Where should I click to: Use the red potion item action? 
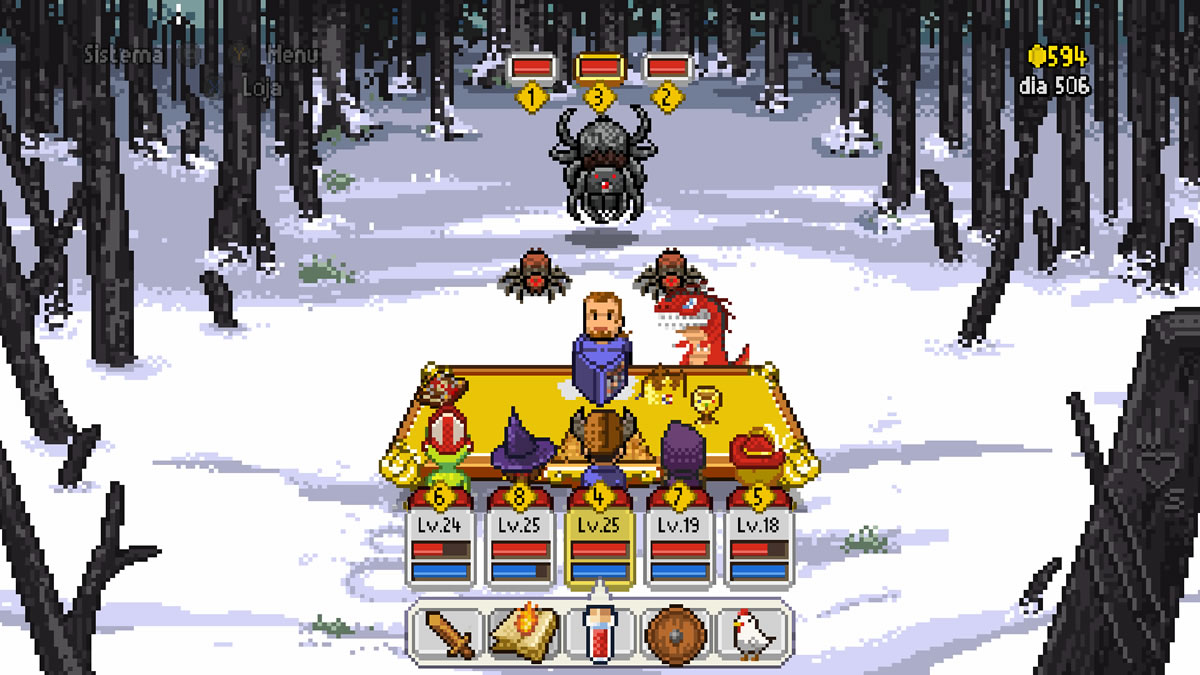(599, 633)
